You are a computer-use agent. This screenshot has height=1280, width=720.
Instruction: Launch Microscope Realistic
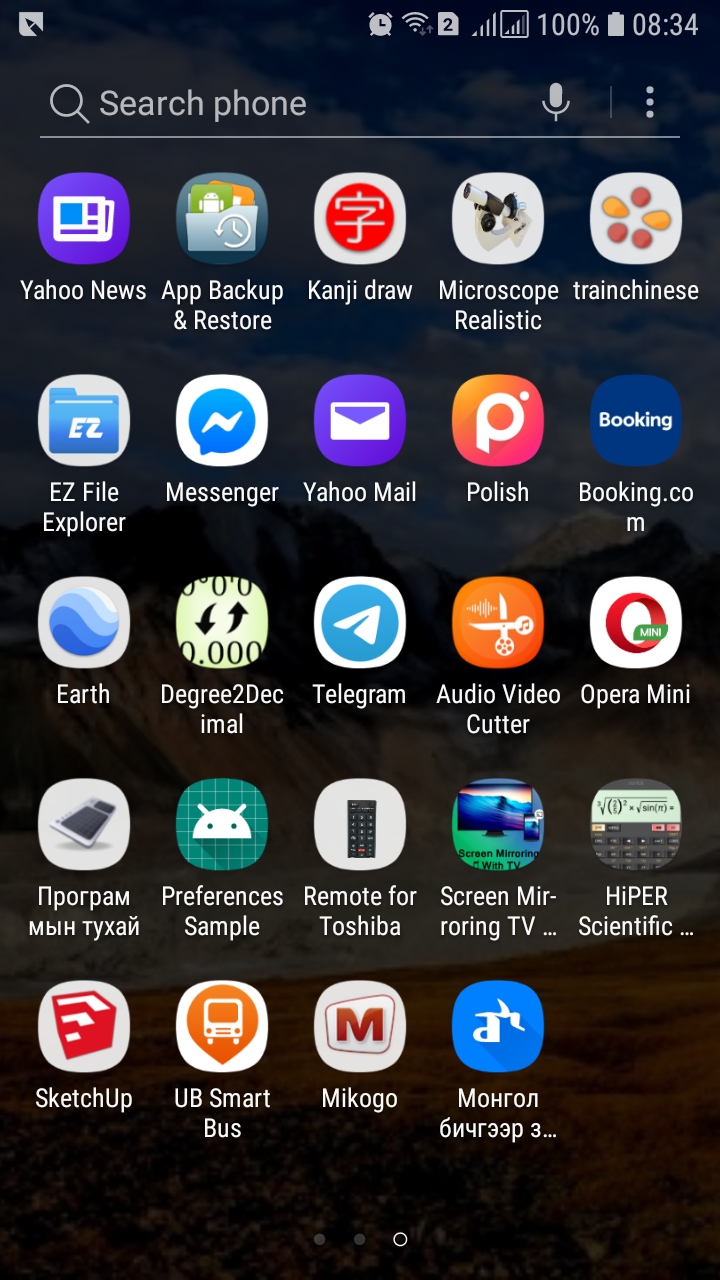pos(498,219)
